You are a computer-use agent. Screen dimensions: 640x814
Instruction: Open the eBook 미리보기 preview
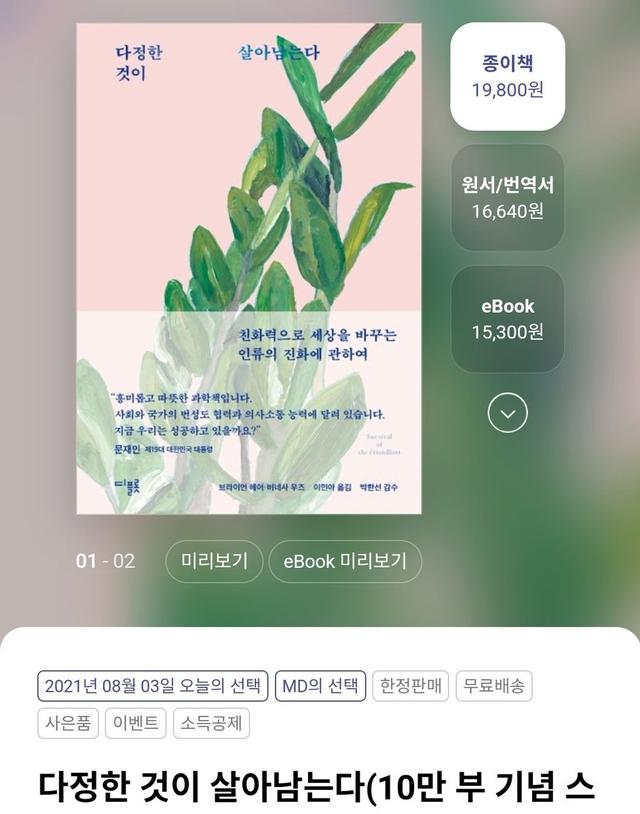tap(345, 561)
